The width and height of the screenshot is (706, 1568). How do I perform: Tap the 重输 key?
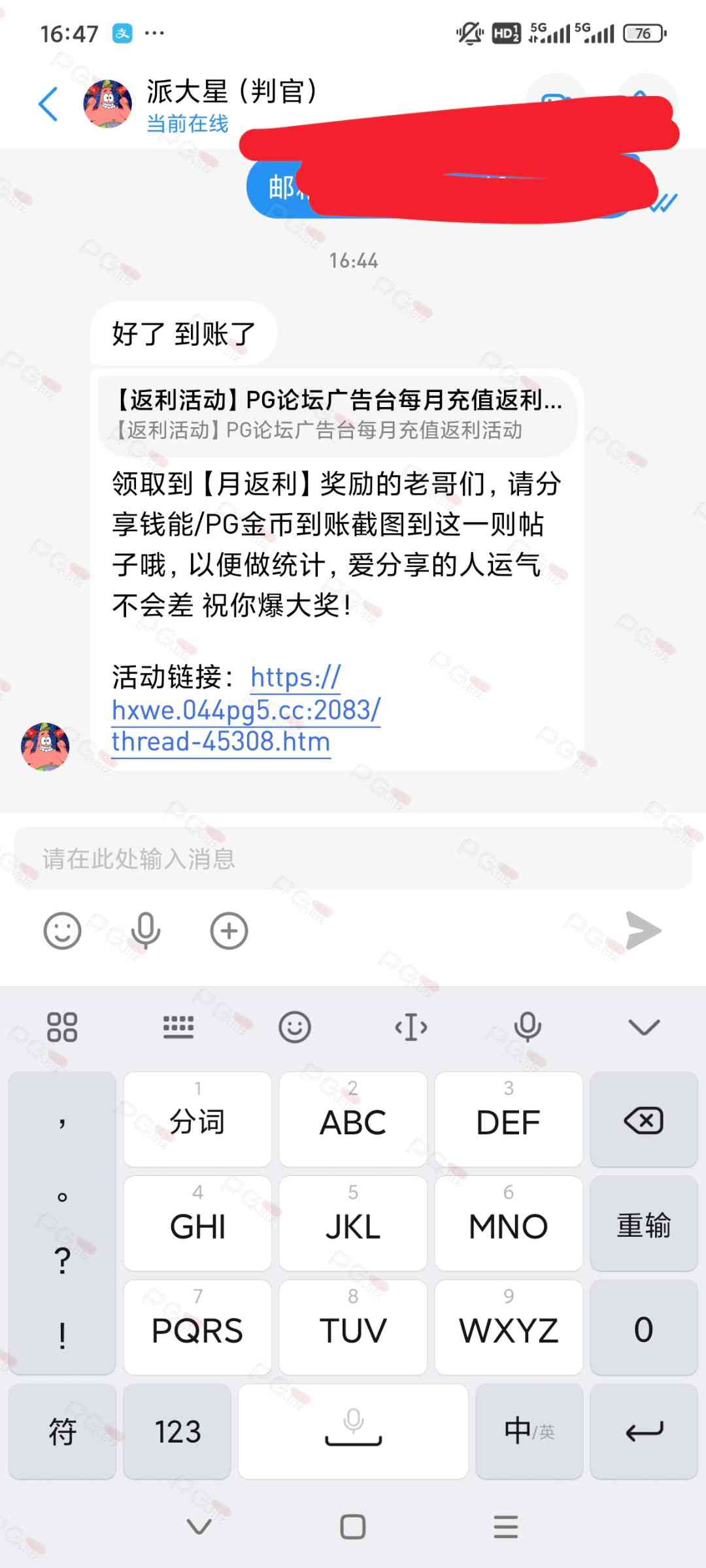coord(644,1224)
